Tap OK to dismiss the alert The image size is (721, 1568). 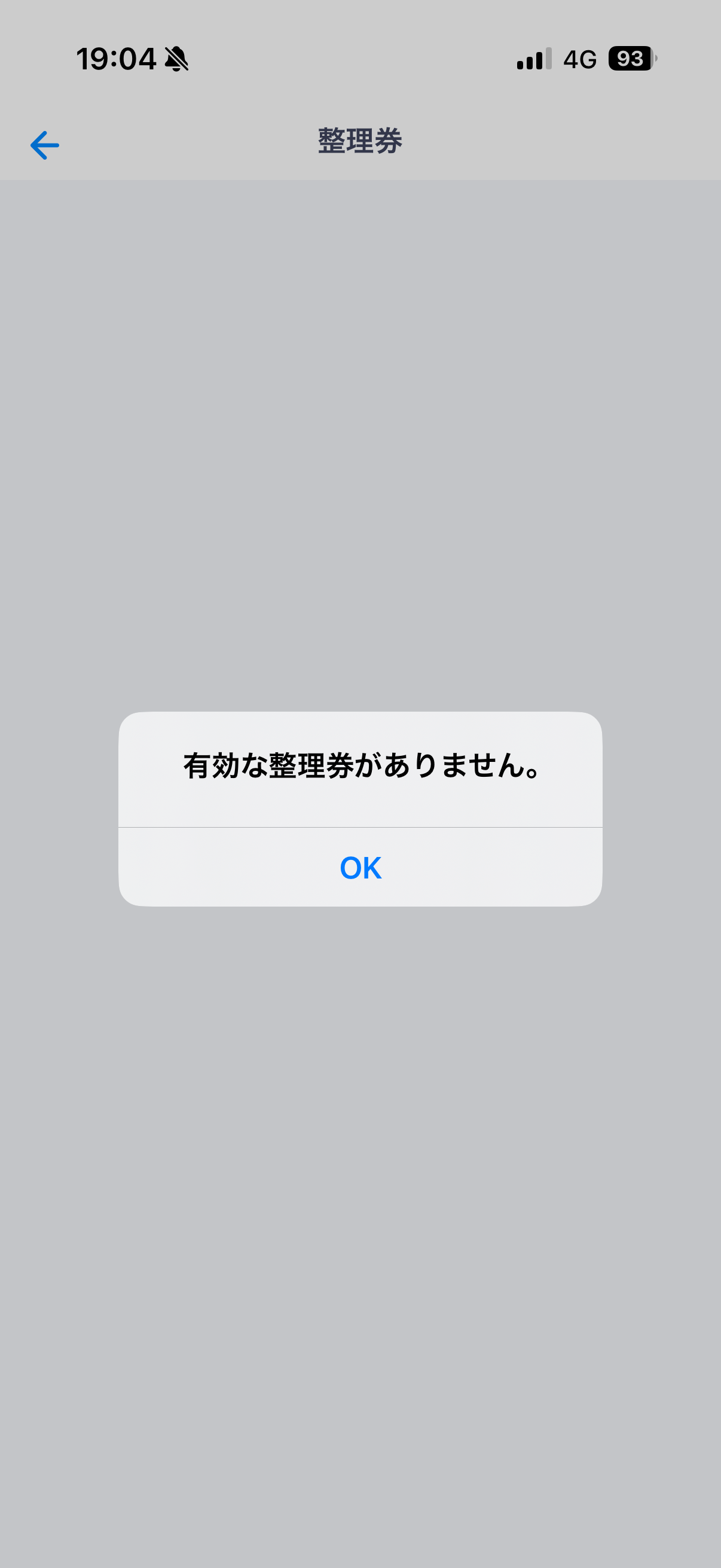[360, 867]
